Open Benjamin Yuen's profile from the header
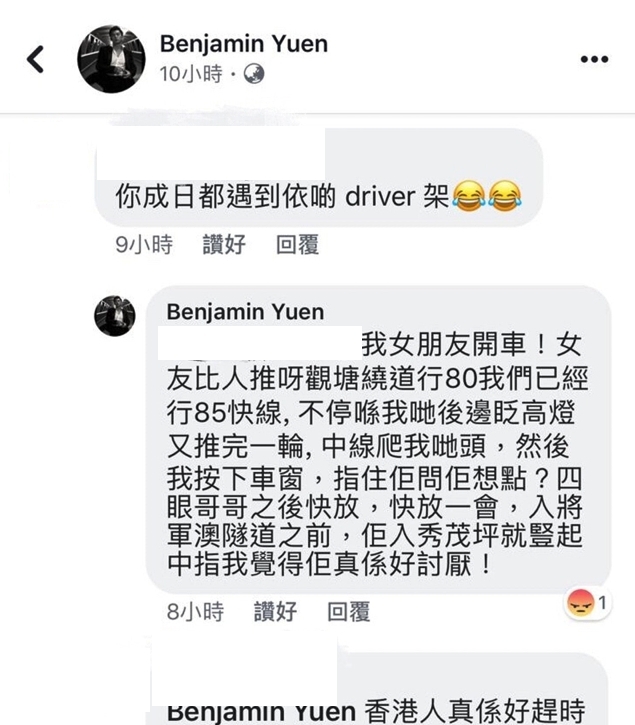635x725 pixels. (x=244, y=44)
